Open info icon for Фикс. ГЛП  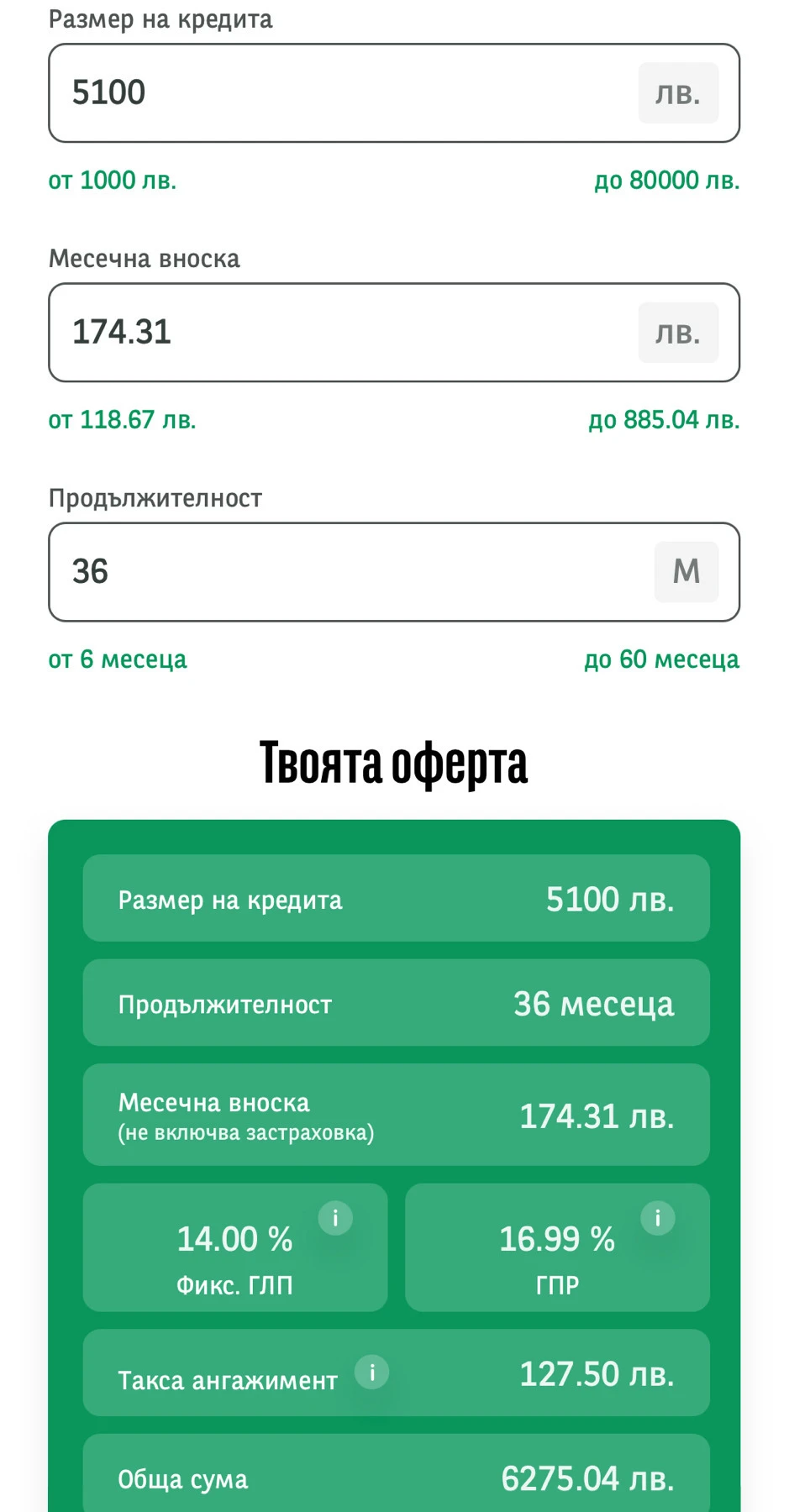(x=335, y=1217)
